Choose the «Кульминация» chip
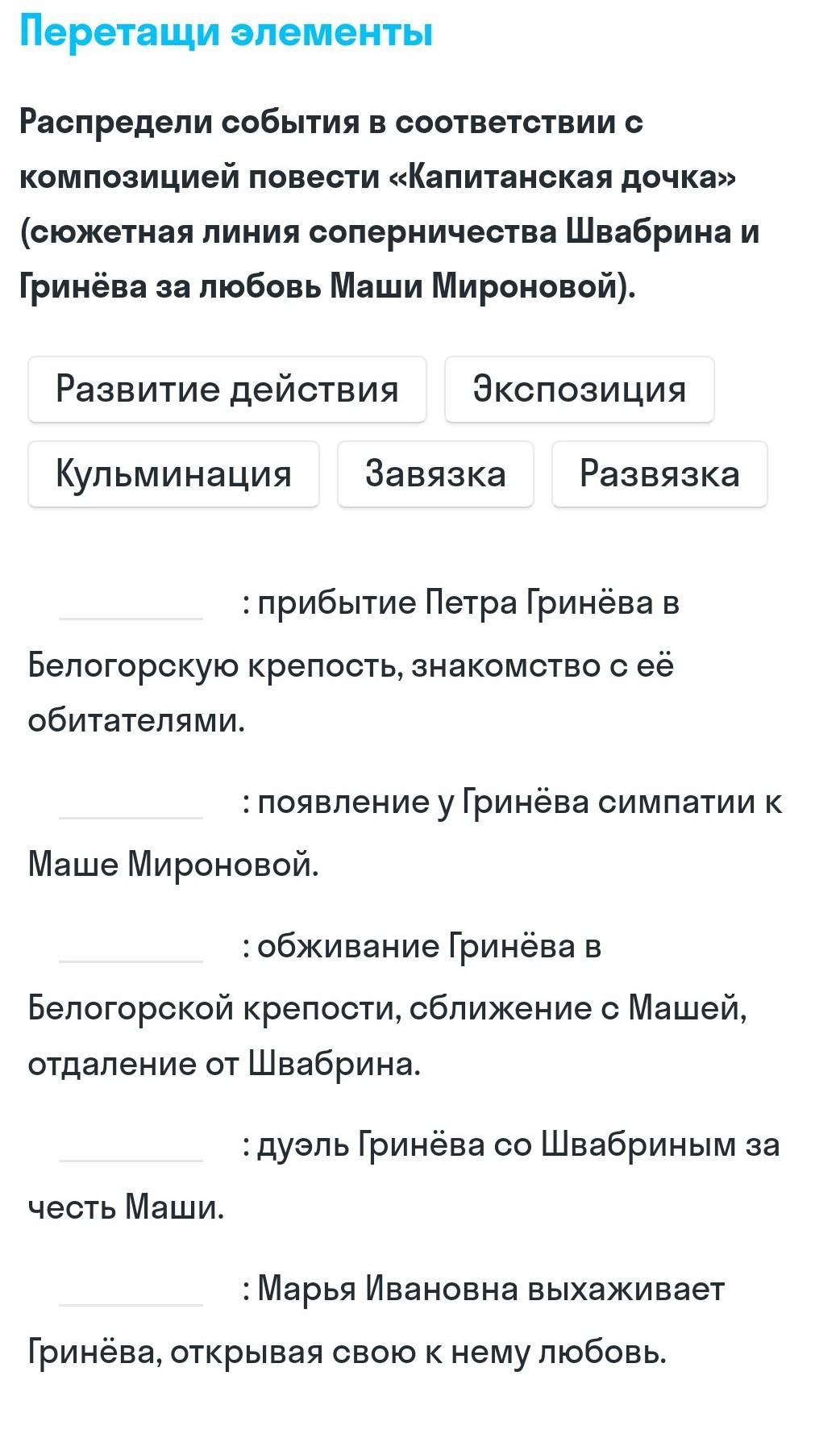Screen dimensions: 840x1455 tap(173, 473)
